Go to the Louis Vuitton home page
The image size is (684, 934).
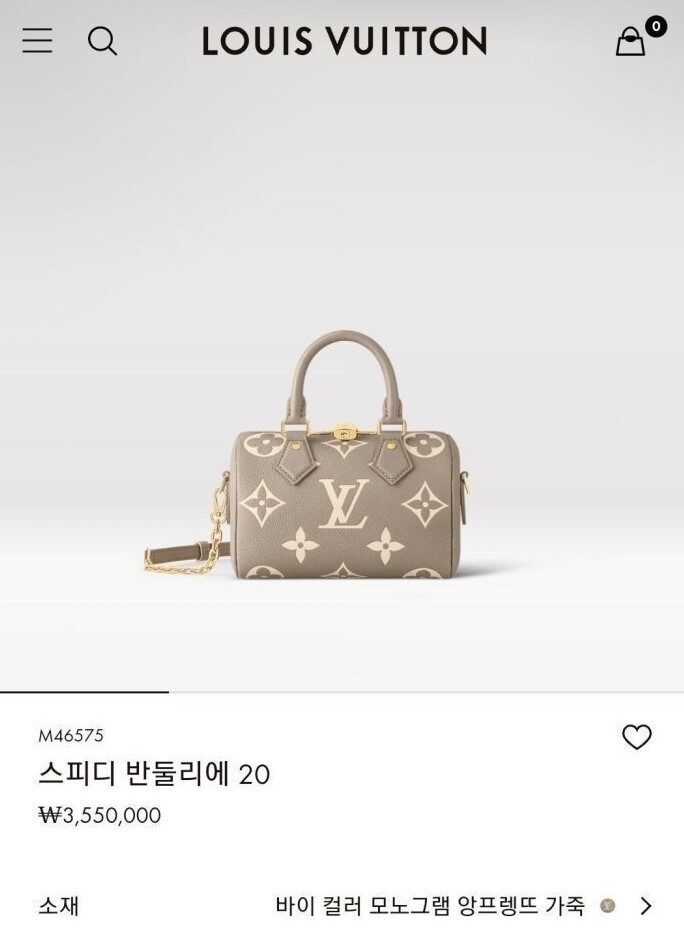click(x=344, y=41)
